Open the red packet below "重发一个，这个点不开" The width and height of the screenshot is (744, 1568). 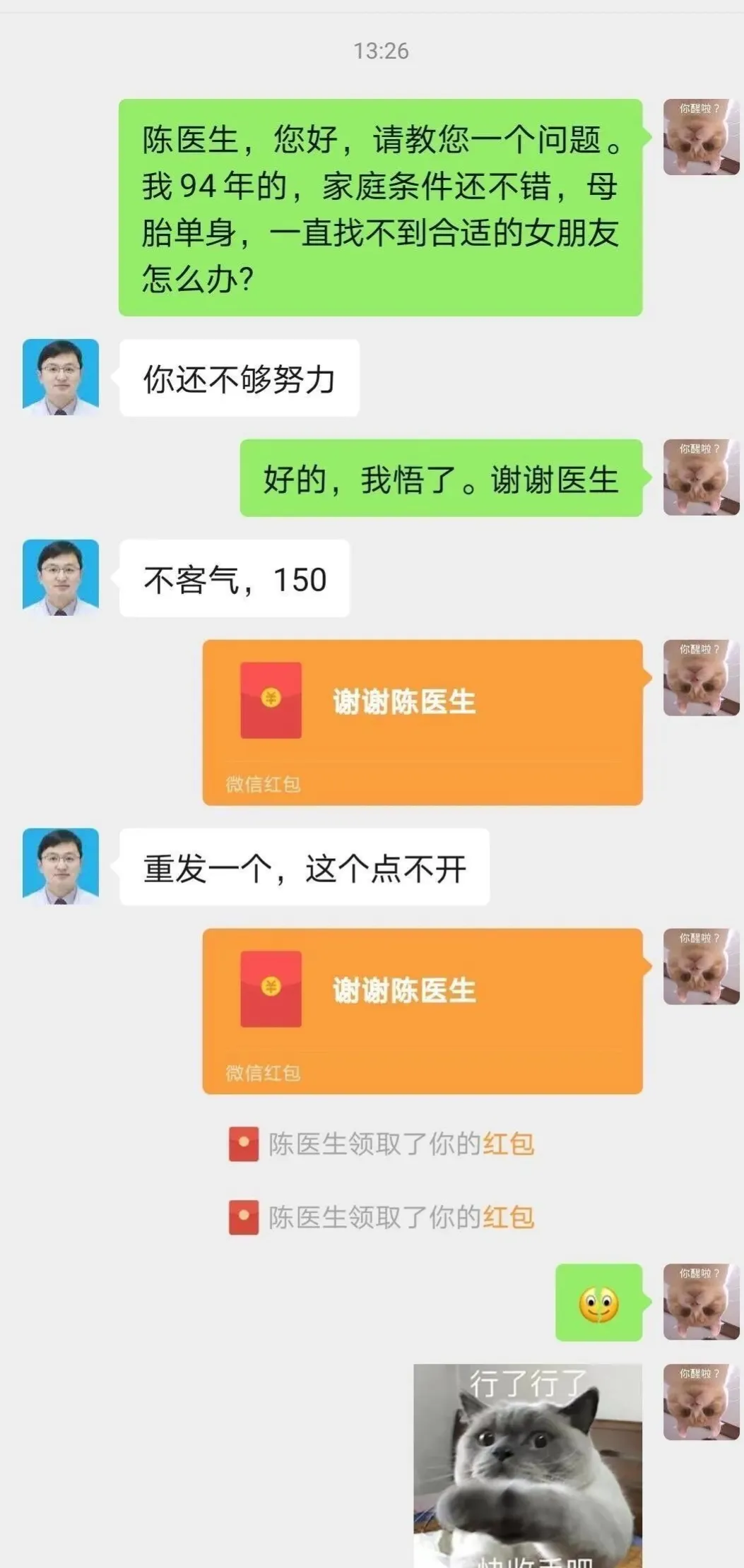[x=422, y=1010]
